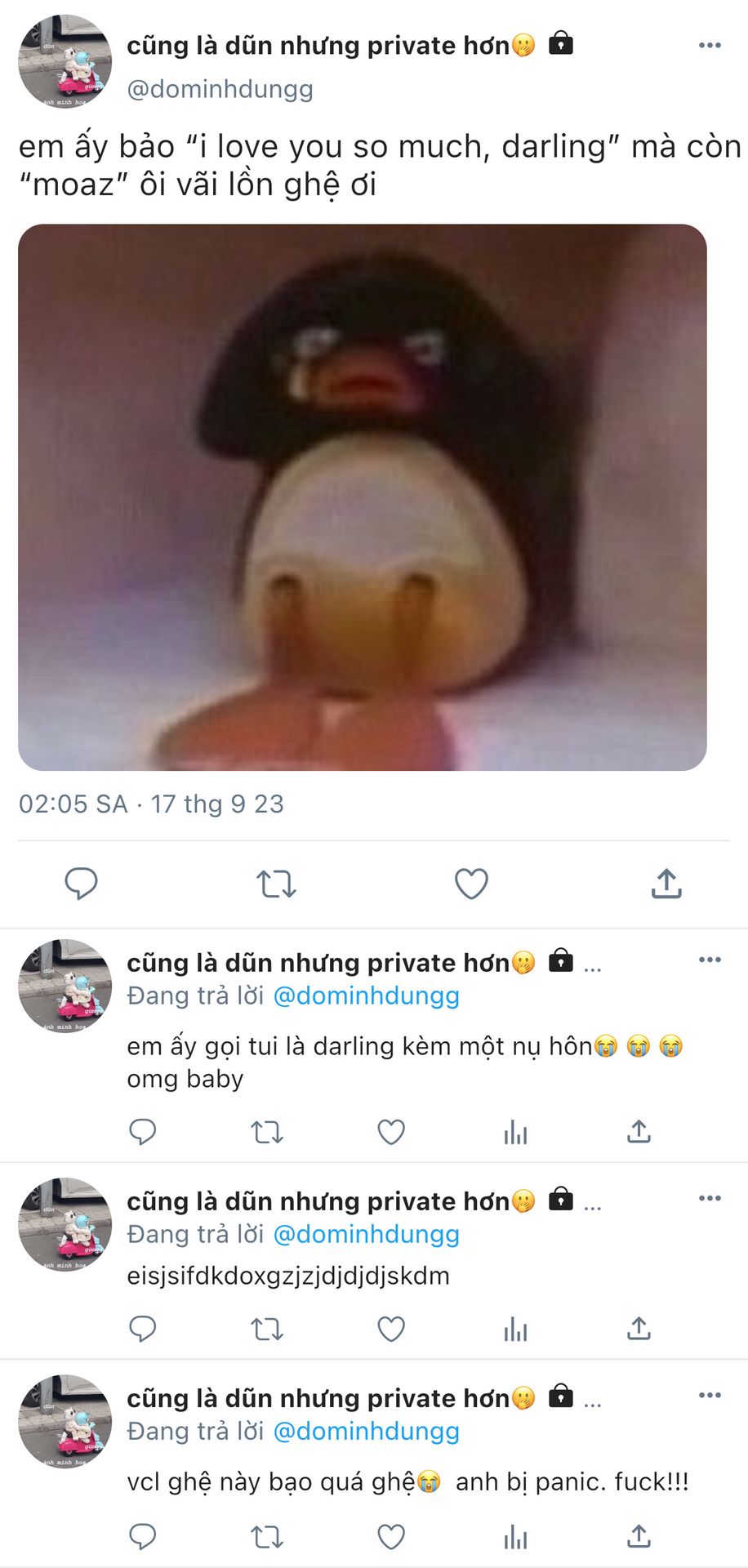Image resolution: width=748 pixels, height=1568 pixels.
Task: Like the main tweet with the penguin image
Action: (x=471, y=884)
